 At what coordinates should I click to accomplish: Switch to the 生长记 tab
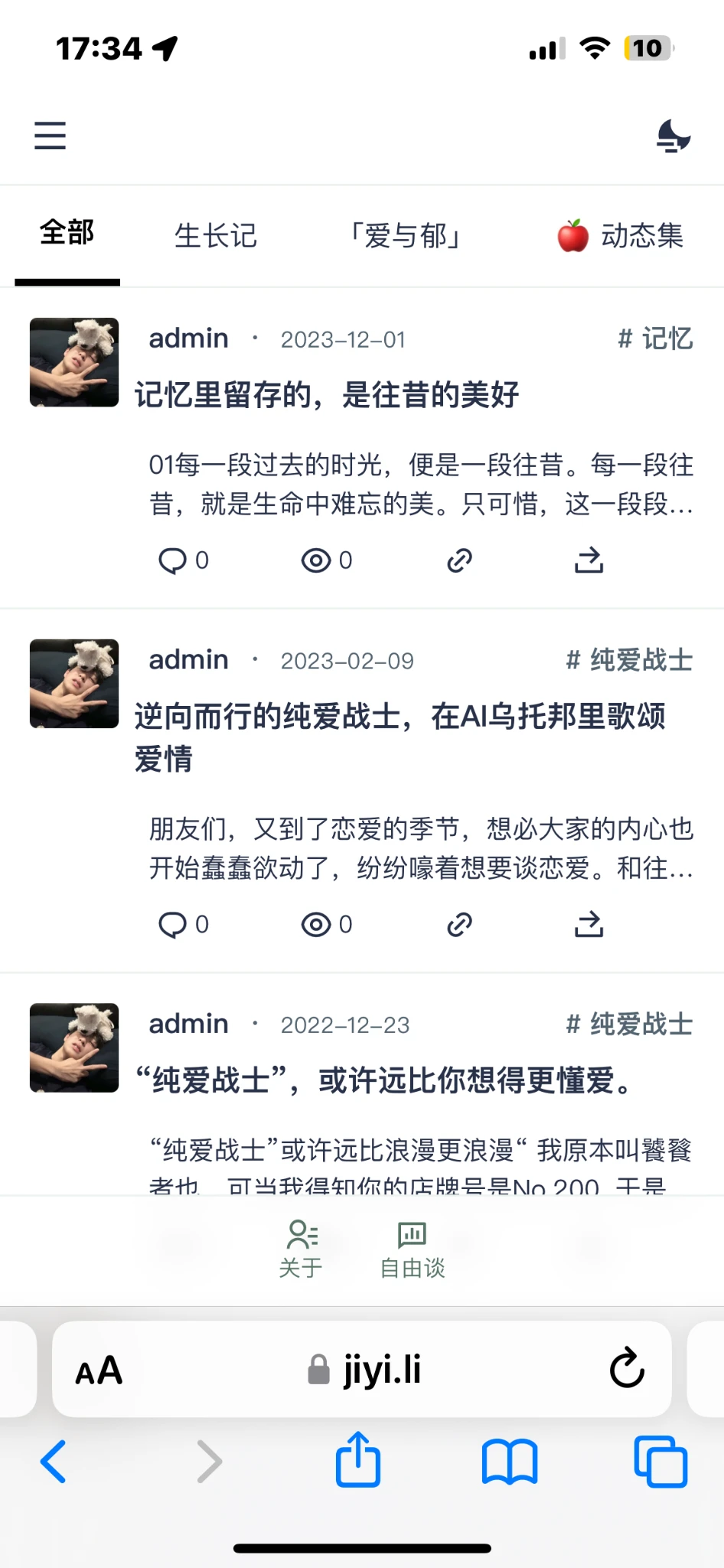(215, 235)
